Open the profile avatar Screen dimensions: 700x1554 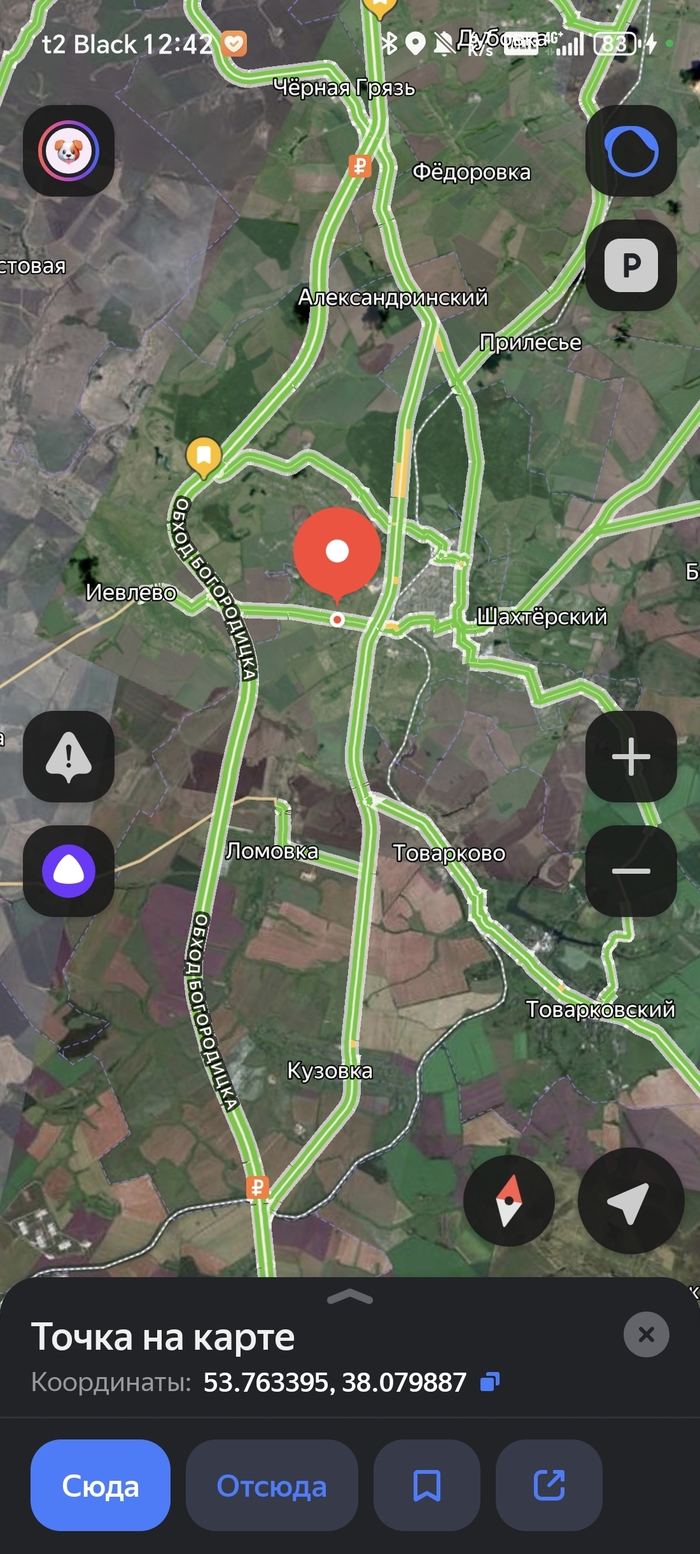pyautogui.click(x=68, y=151)
